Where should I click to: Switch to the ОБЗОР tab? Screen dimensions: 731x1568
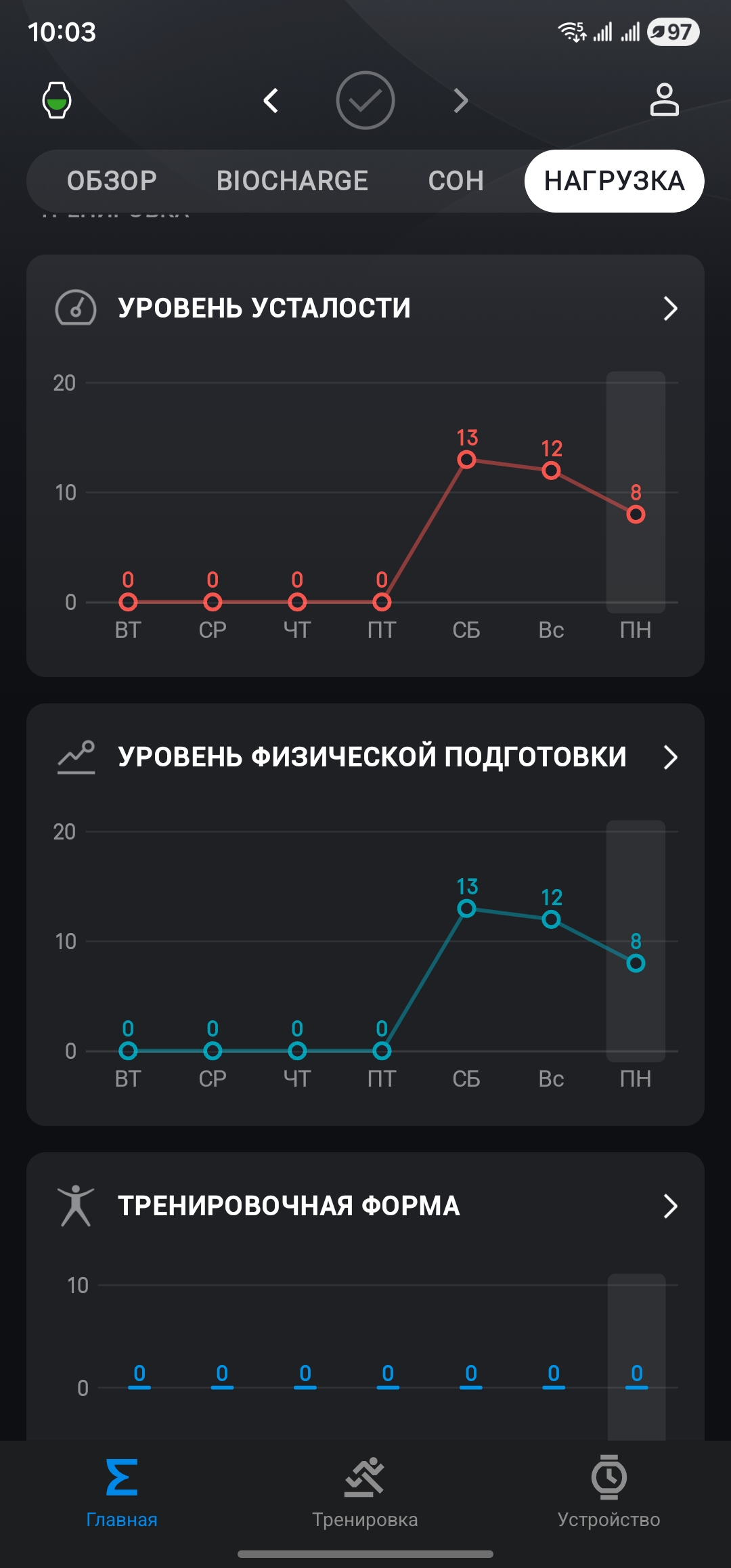112,181
